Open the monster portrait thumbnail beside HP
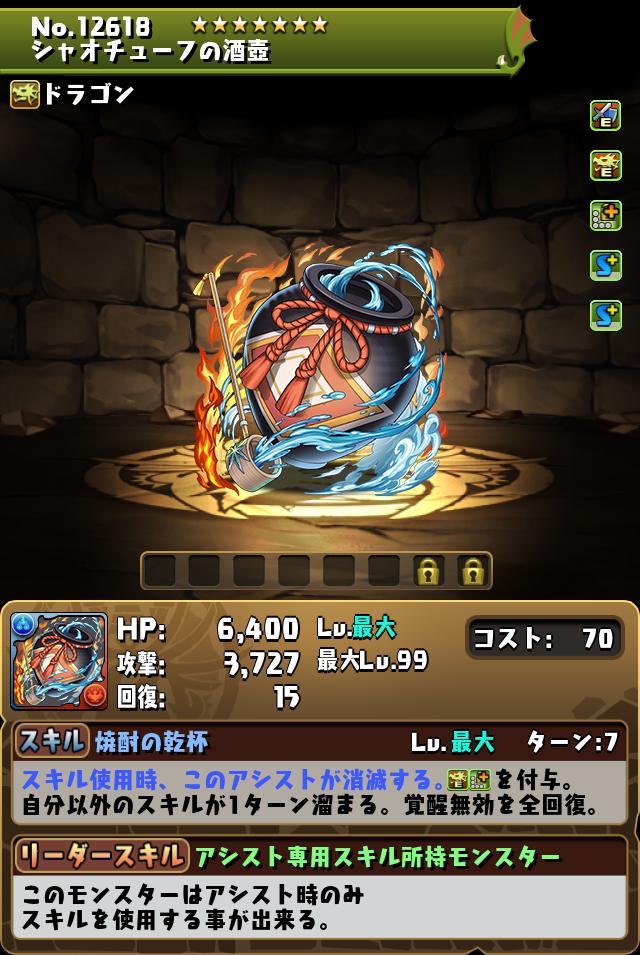 pos(58,661)
